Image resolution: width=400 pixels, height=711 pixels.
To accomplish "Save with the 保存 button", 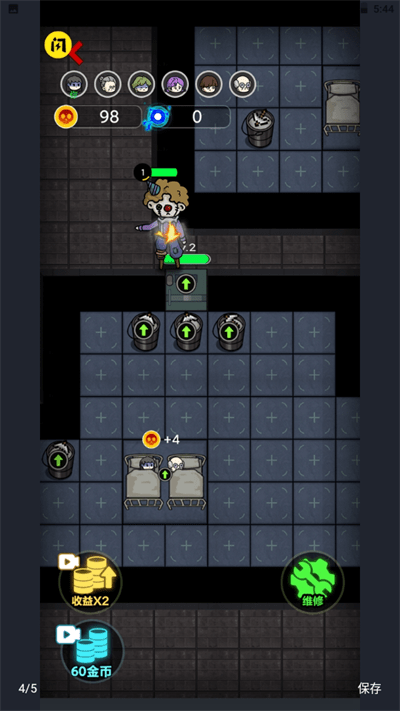I will (369, 688).
